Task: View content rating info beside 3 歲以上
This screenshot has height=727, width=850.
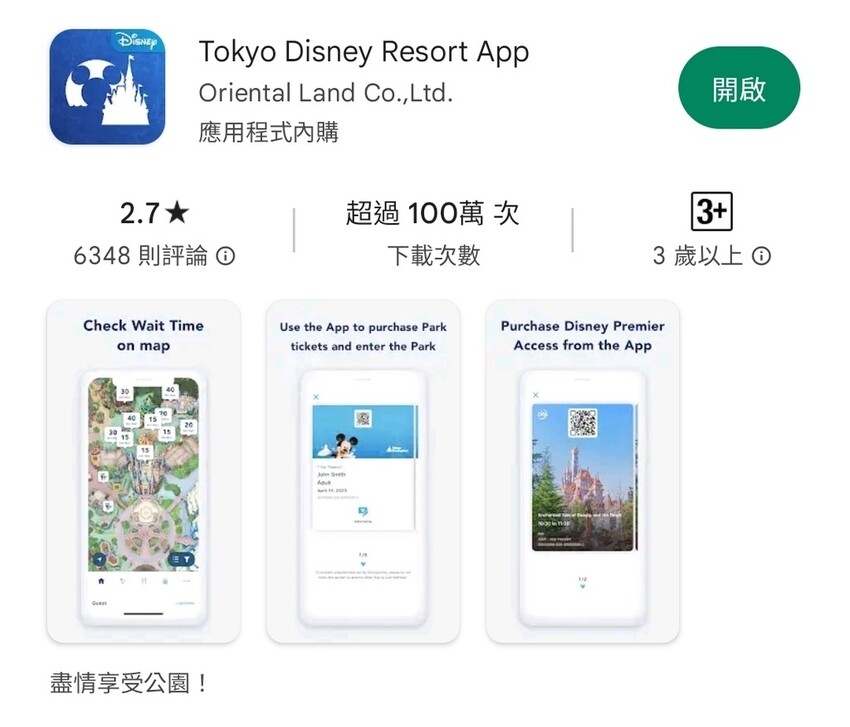Action: pos(761,257)
